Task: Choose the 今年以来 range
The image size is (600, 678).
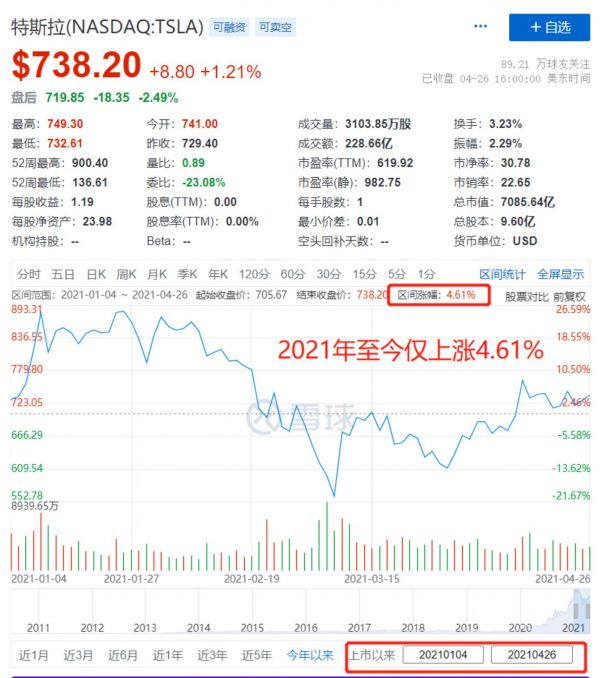Action: (309, 656)
